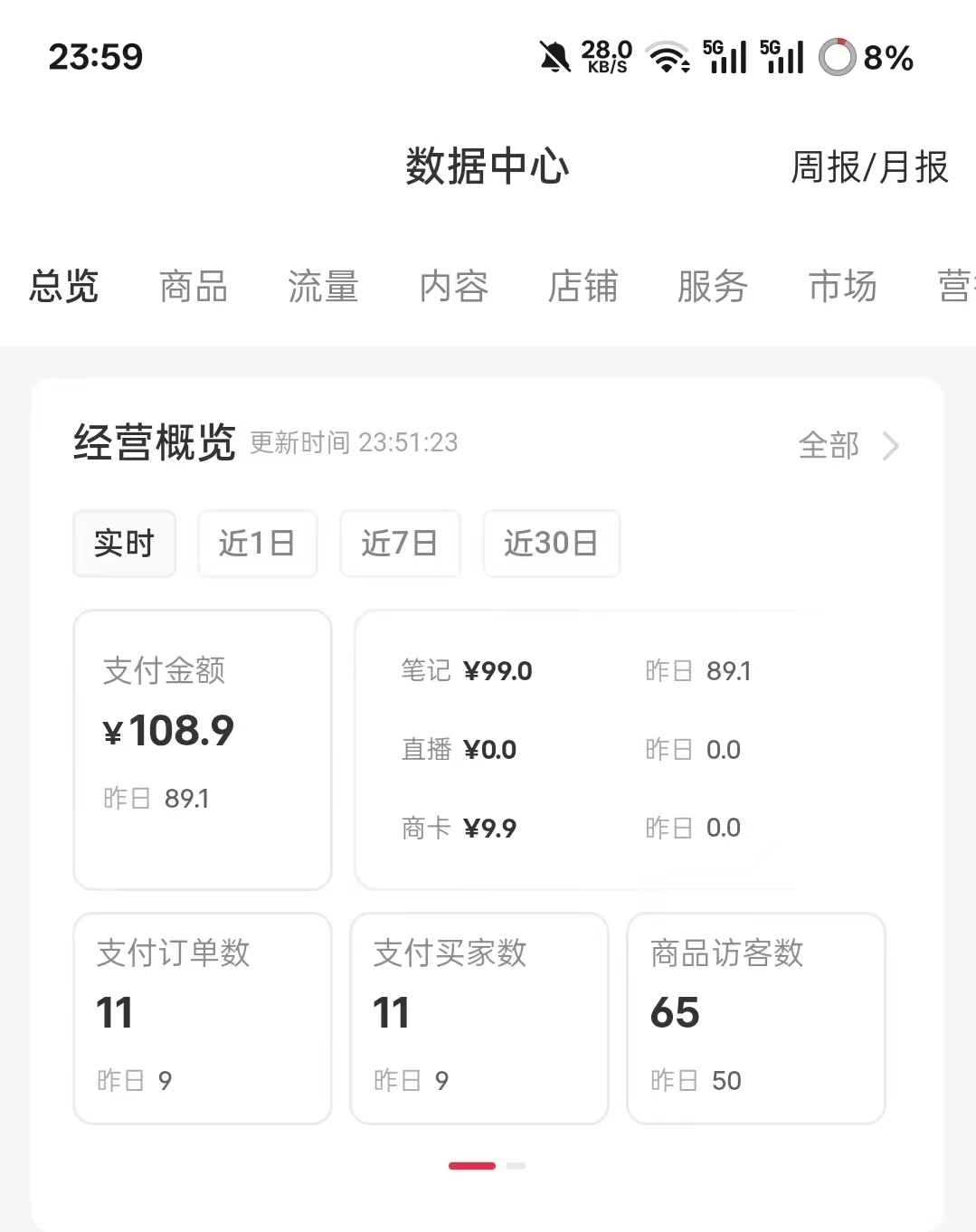Tap the WiFi icon in the status bar
This screenshot has width=976, height=1232.
pos(667,59)
